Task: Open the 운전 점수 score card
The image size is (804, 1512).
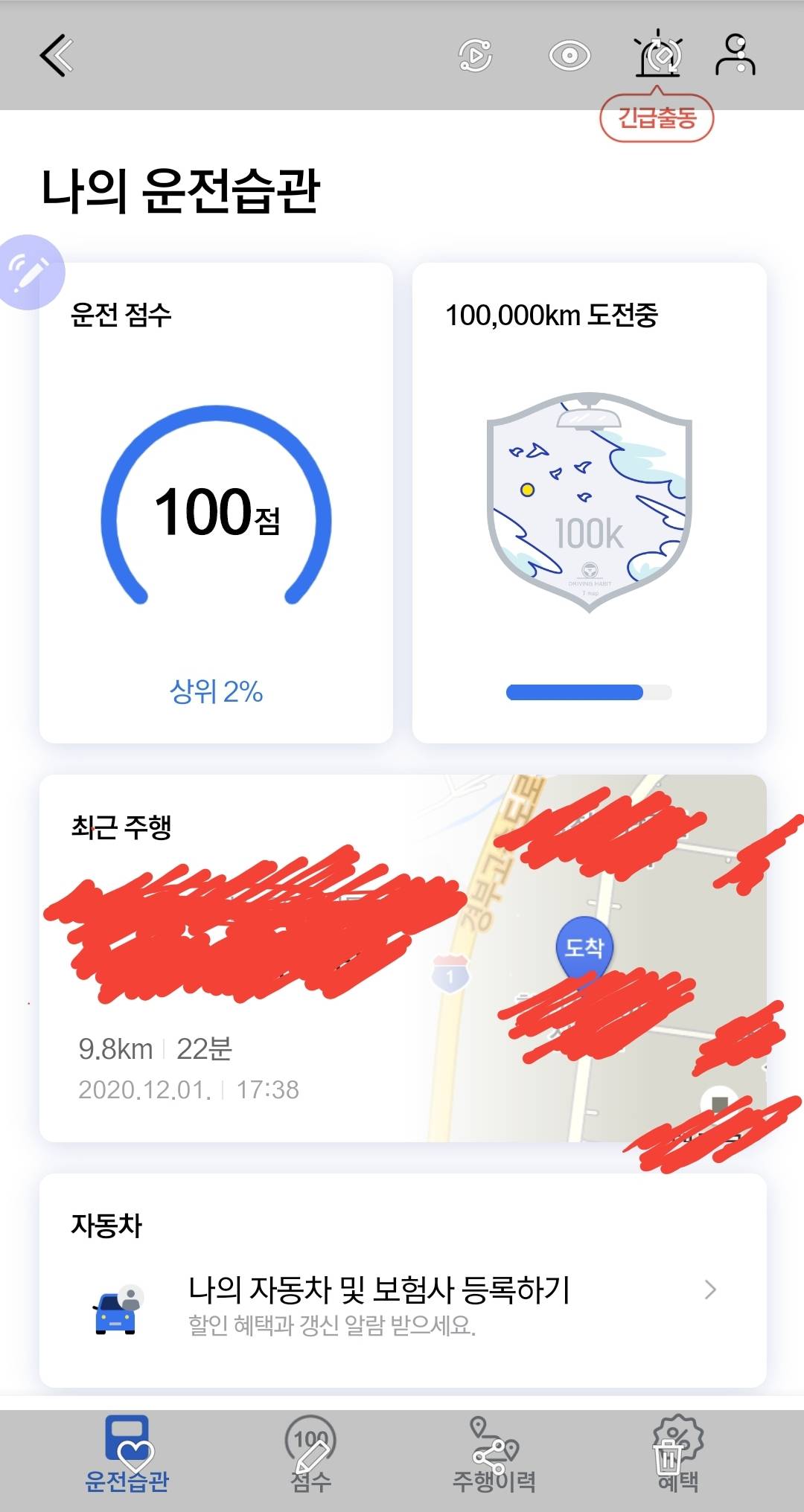Action: 216,502
